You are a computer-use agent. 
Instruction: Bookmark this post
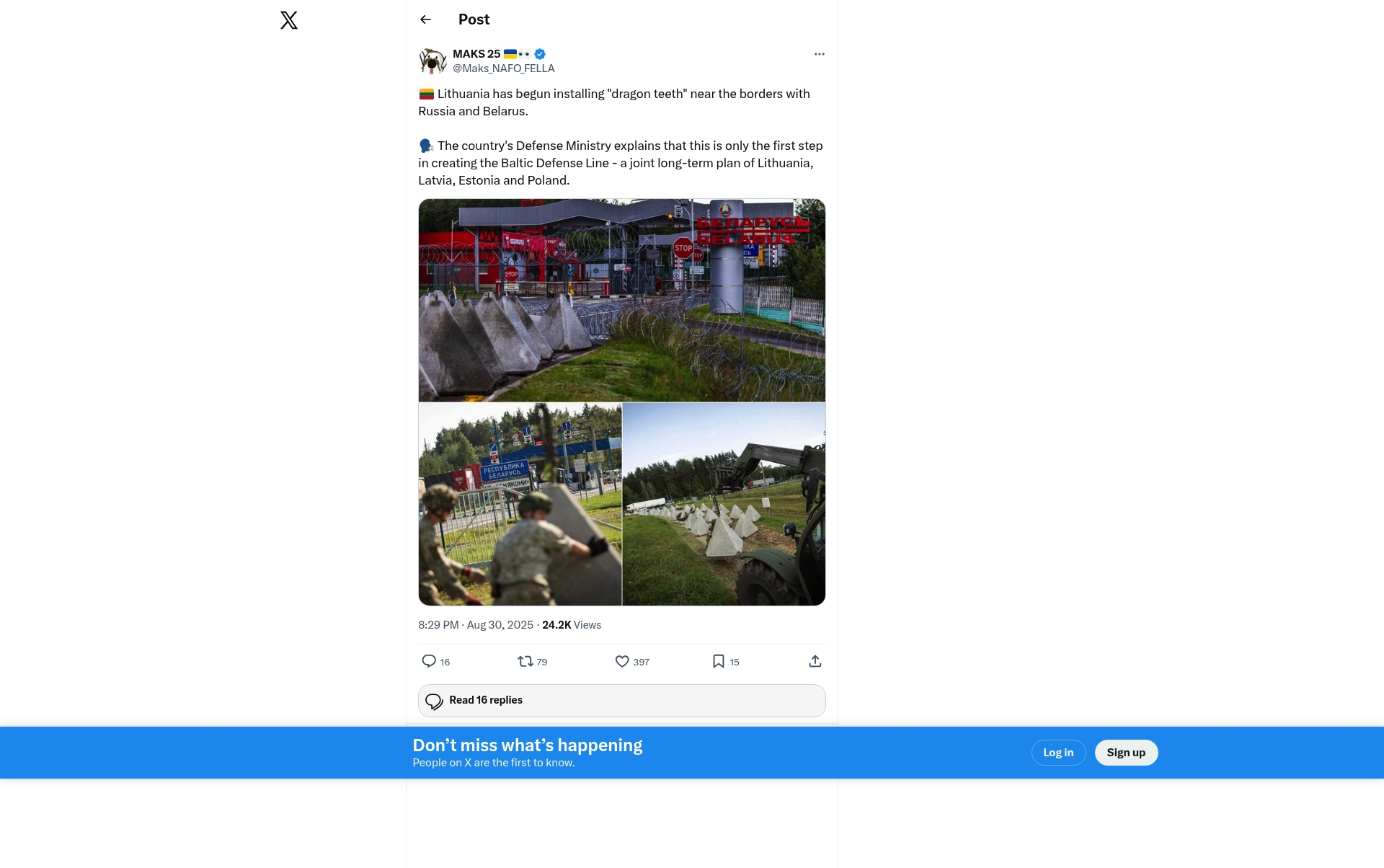point(719,661)
